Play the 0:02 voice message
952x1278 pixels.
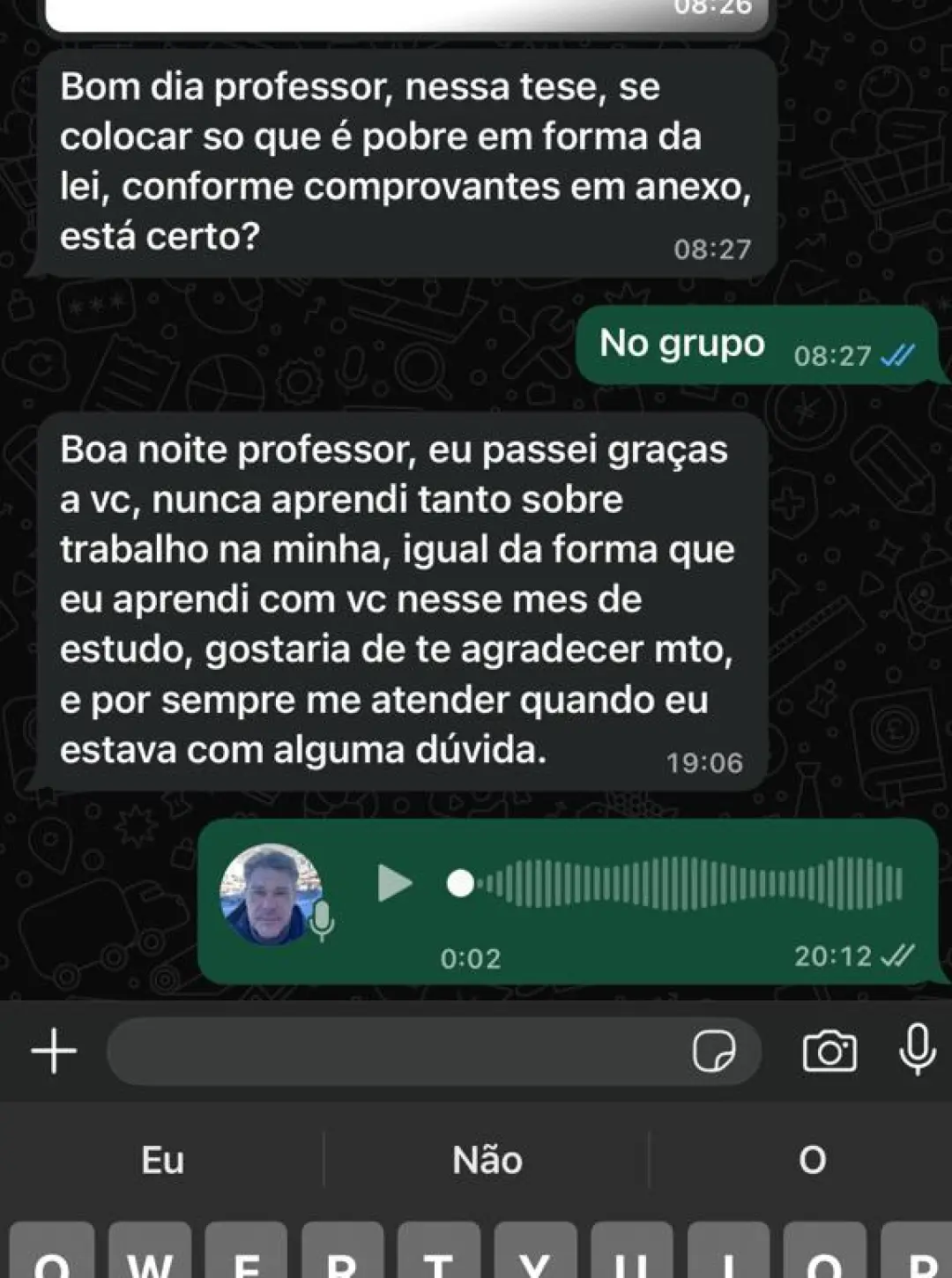[x=394, y=883]
